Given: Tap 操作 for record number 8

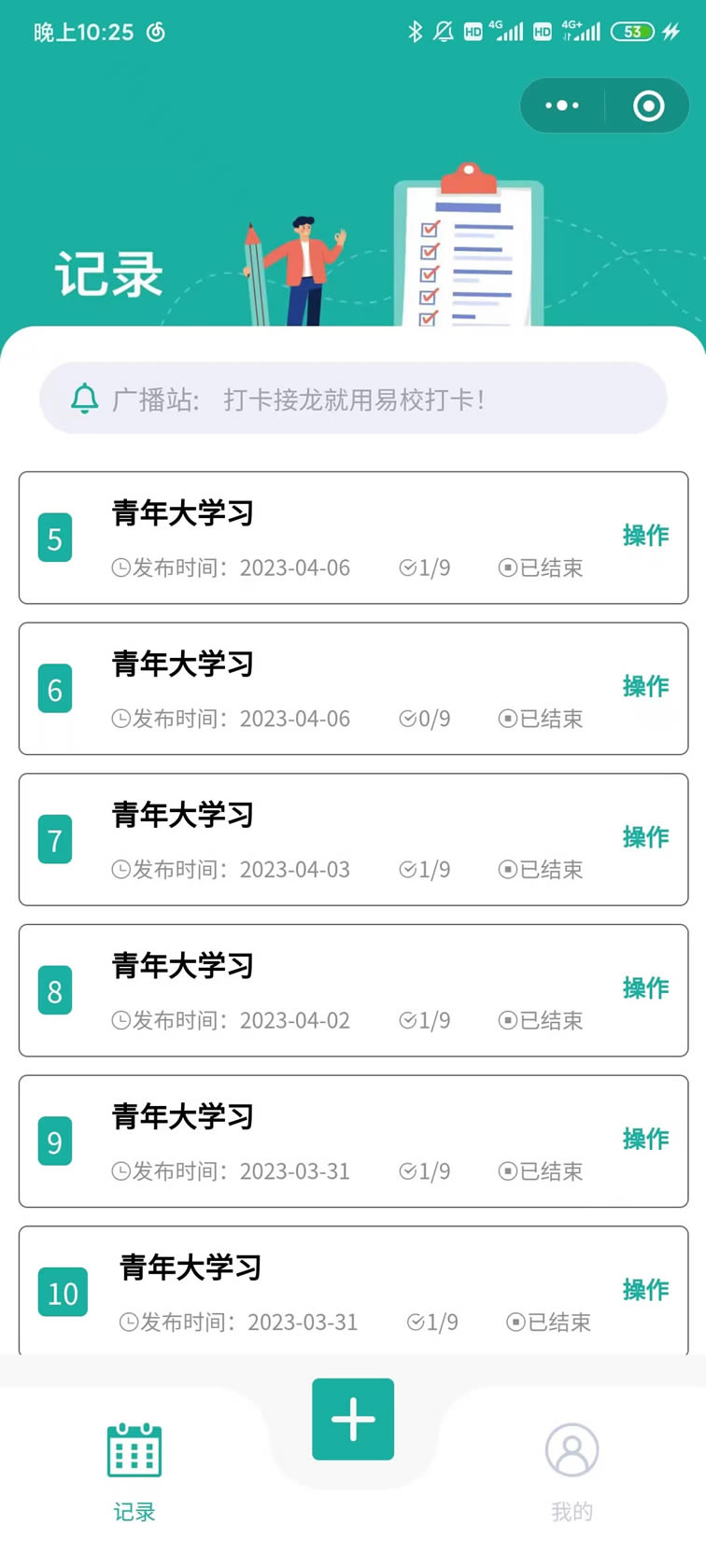Looking at the screenshot, I should tap(645, 988).
